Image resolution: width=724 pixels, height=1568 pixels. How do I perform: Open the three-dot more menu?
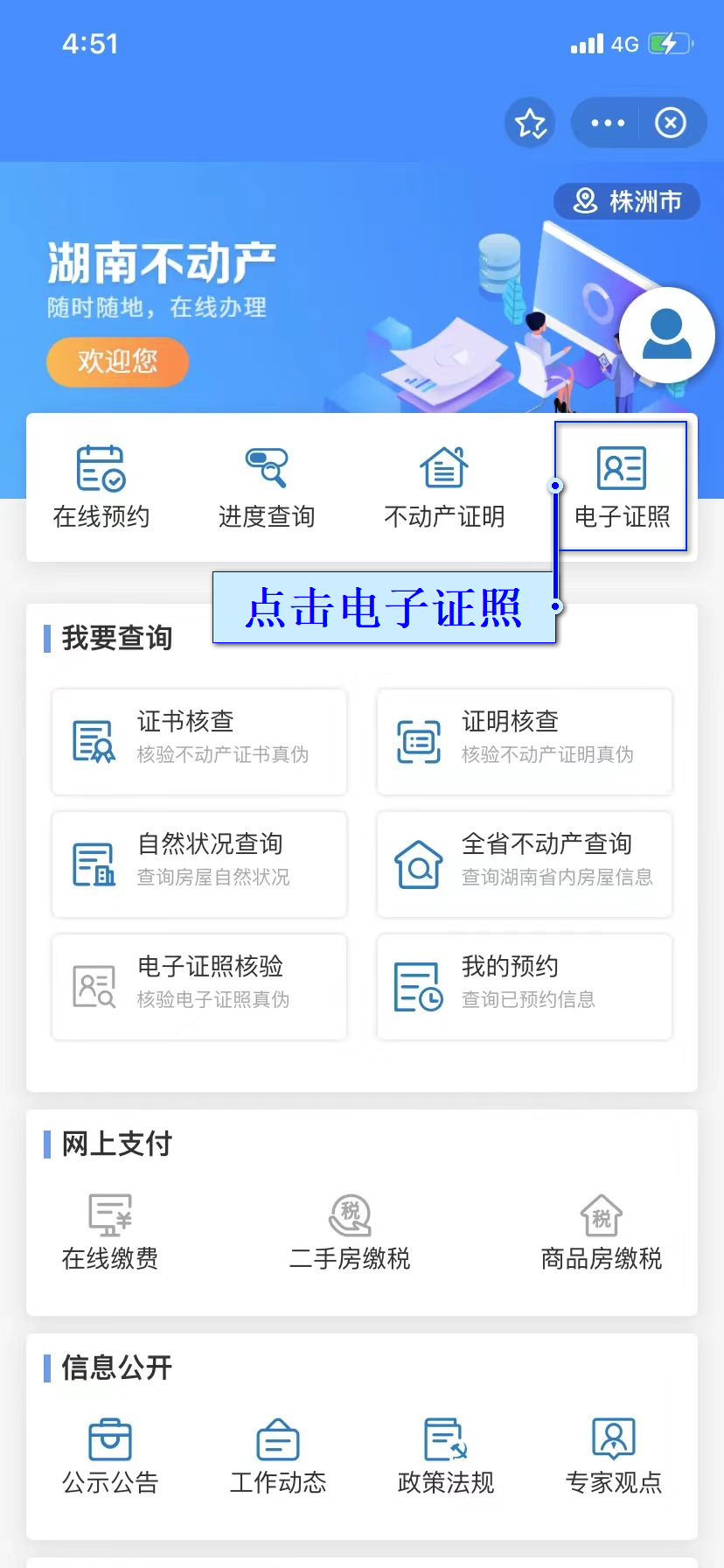(x=608, y=123)
